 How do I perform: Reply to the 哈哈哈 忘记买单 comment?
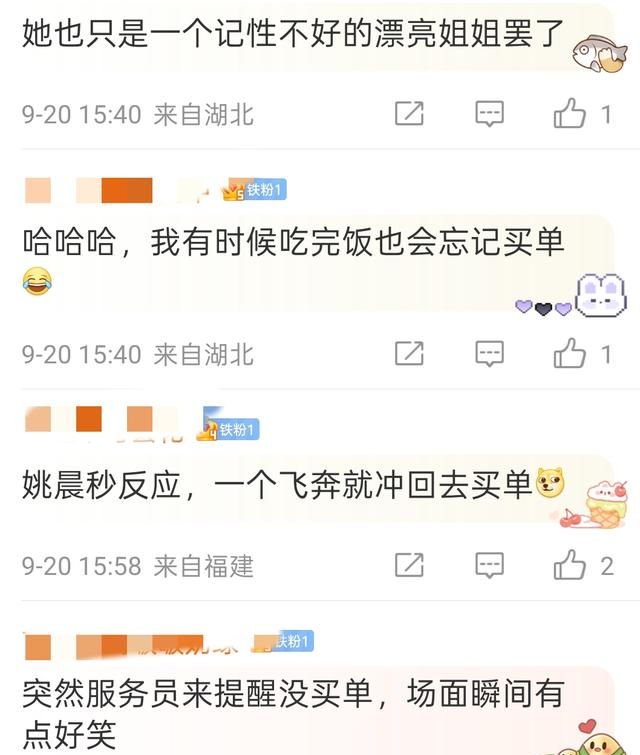point(489,353)
